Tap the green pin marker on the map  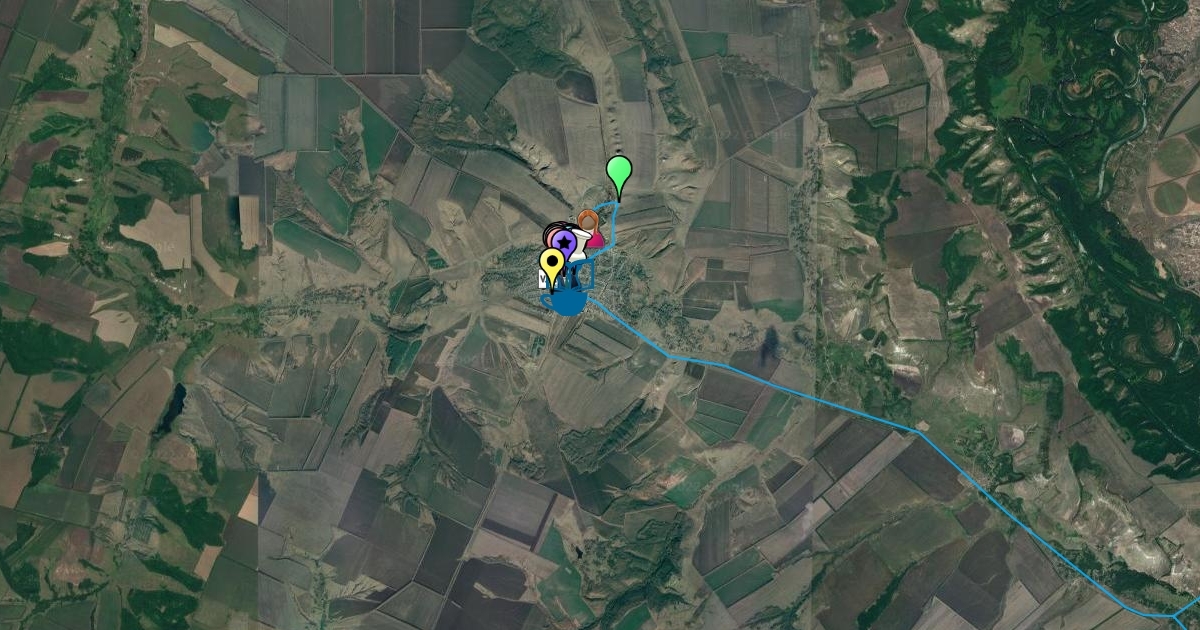point(620,171)
